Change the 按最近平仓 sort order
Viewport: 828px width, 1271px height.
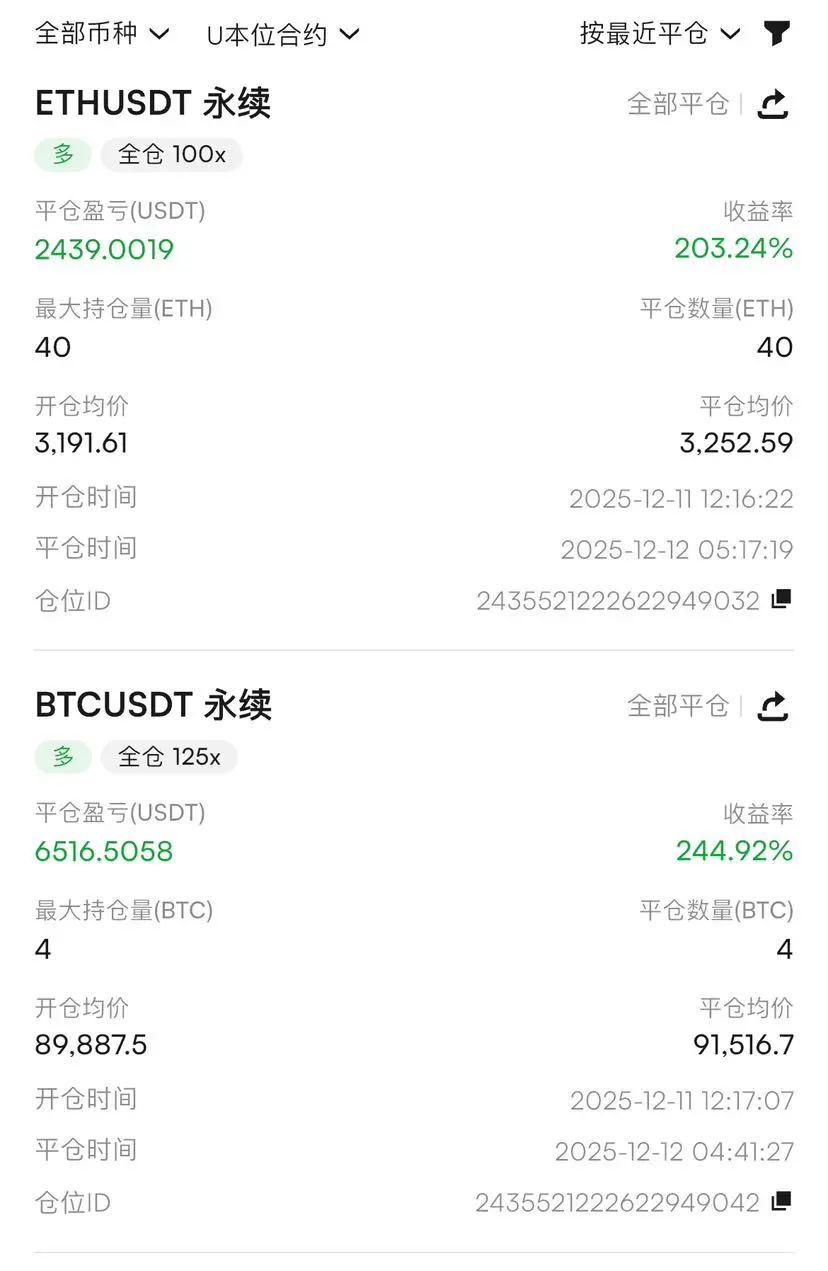[660, 33]
